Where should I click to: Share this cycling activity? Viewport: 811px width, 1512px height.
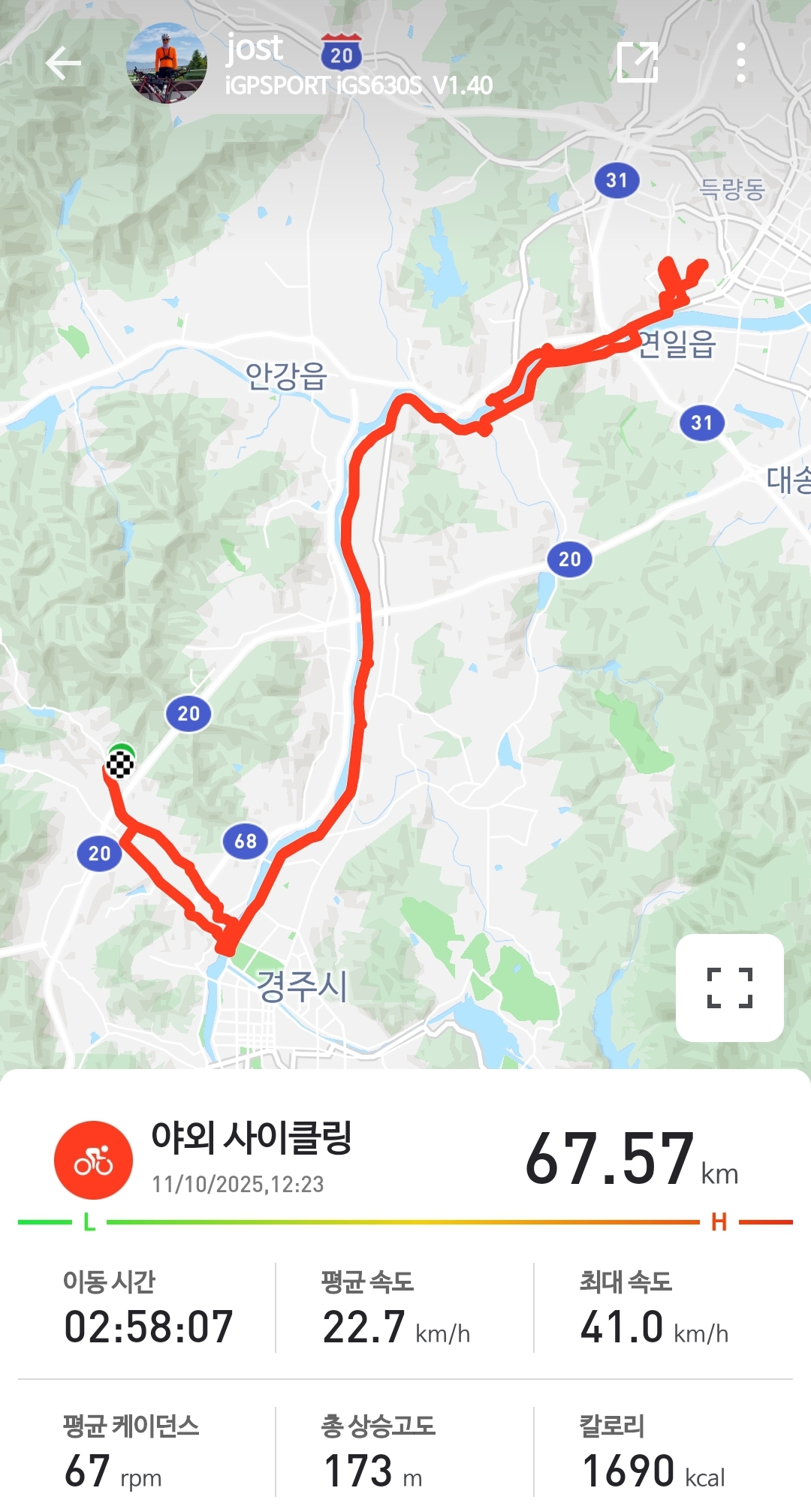(x=637, y=62)
